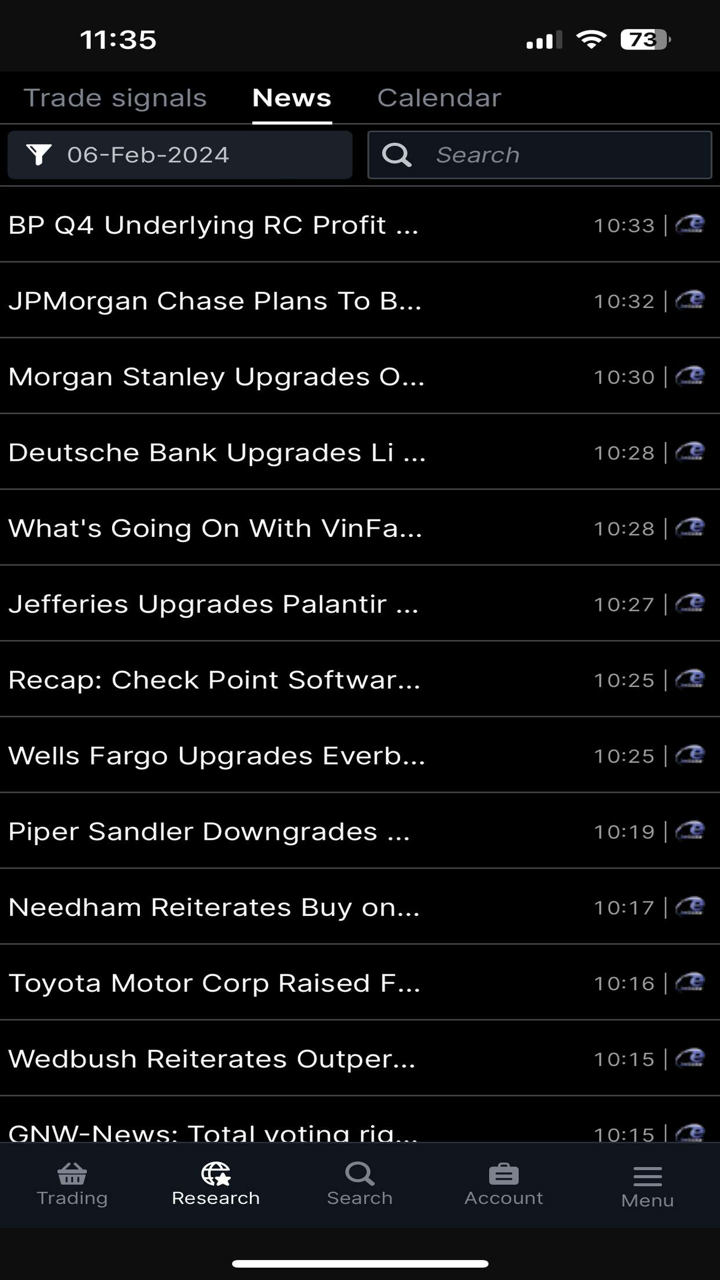The width and height of the screenshot is (720, 1280).
Task: Switch to the Trade signals tab
Action: tap(115, 98)
